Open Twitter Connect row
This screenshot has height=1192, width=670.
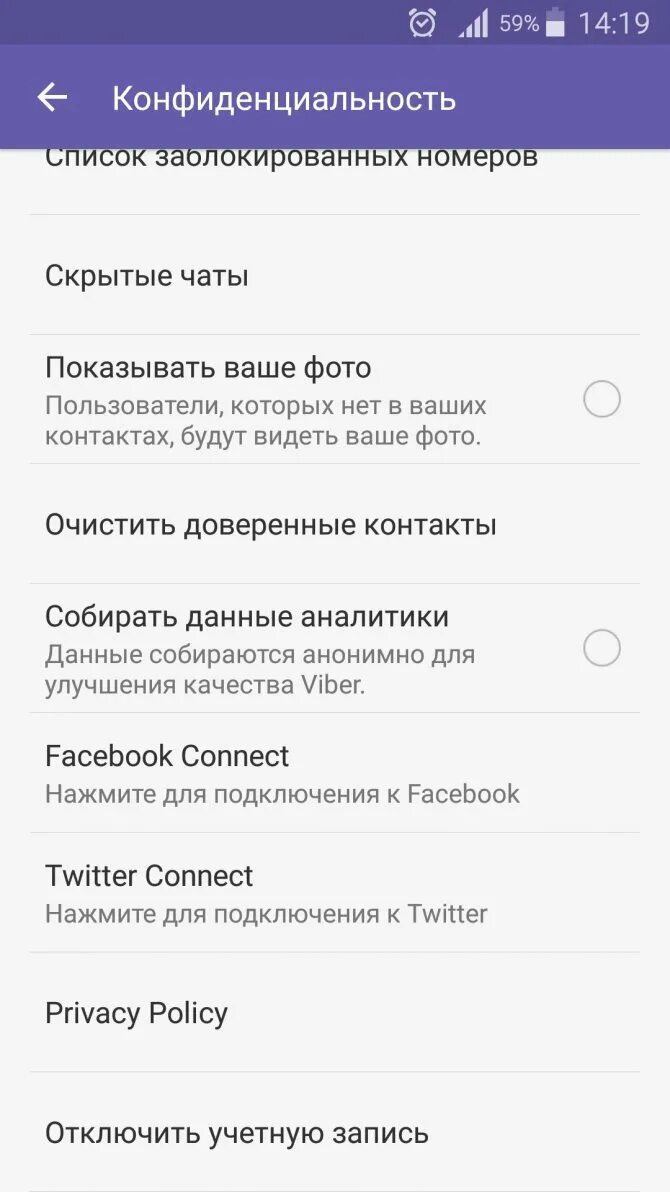266,893
